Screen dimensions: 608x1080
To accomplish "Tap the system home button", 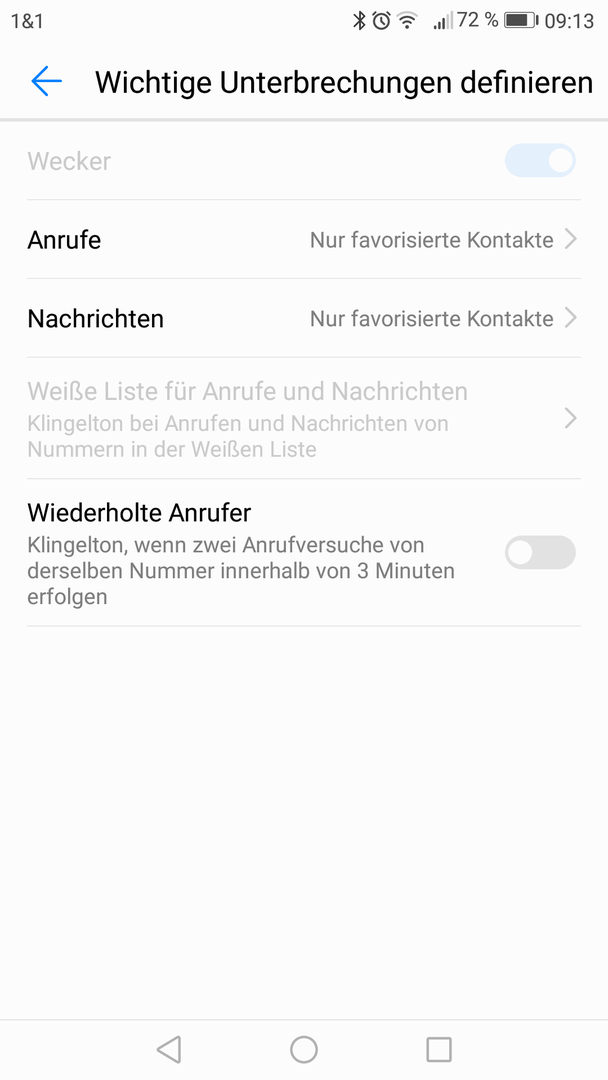I will pyautogui.click(x=304, y=1050).
